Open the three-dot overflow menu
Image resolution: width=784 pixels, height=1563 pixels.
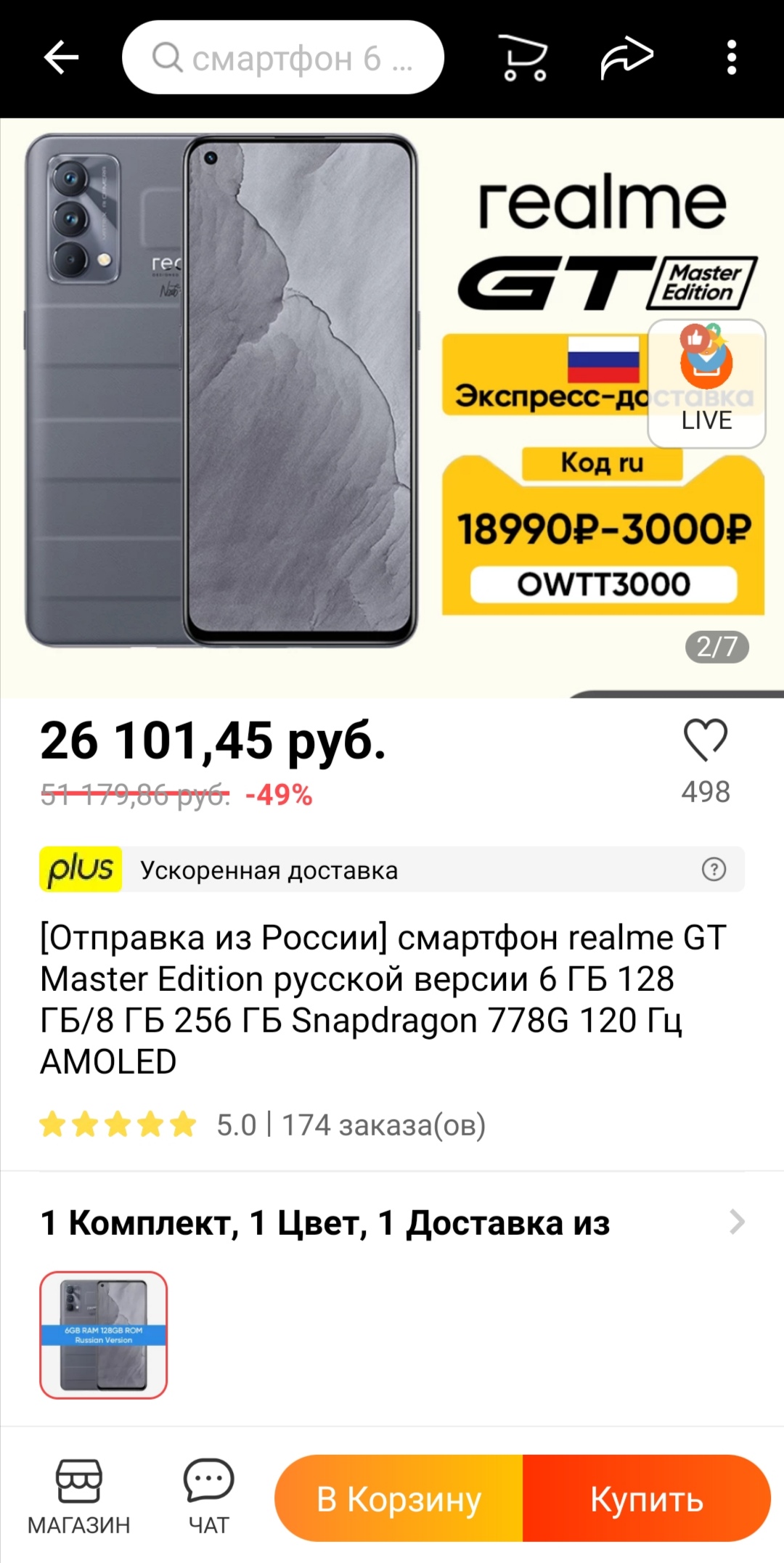[731, 57]
